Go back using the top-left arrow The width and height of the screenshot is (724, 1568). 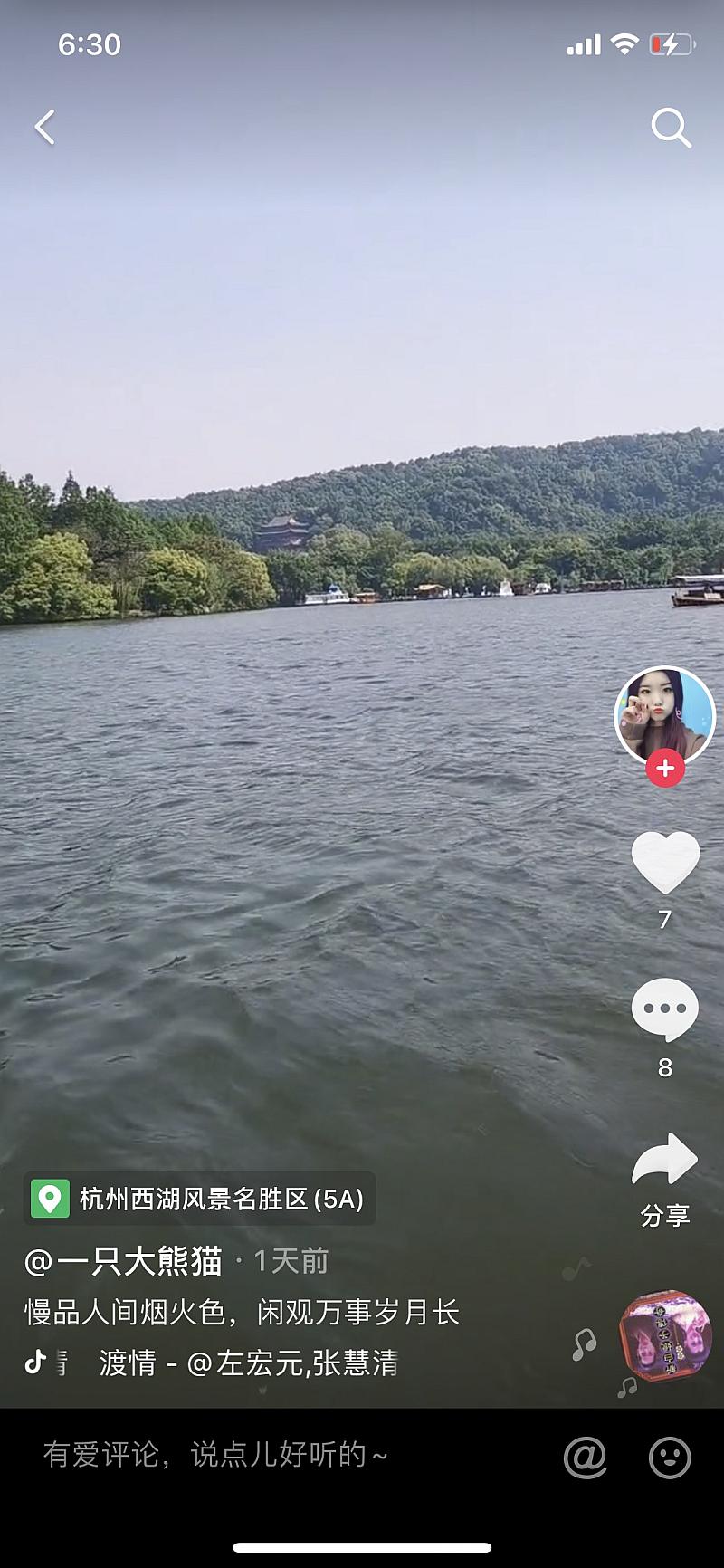(45, 128)
